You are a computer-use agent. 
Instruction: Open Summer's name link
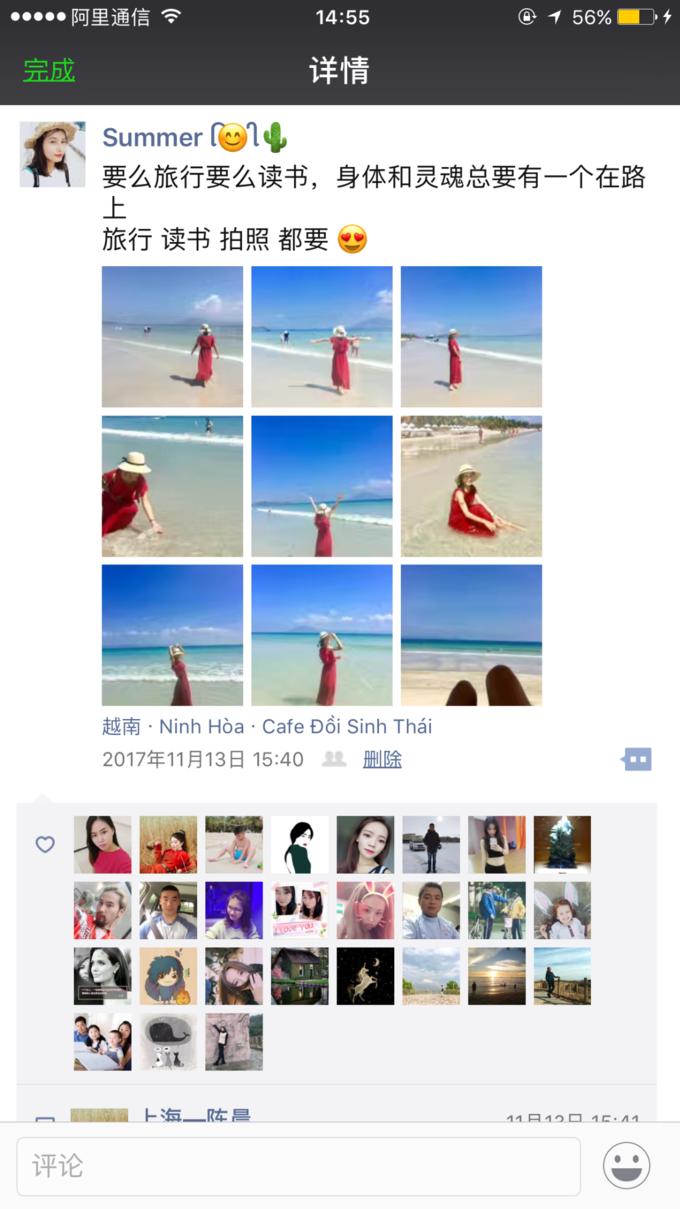coord(152,138)
